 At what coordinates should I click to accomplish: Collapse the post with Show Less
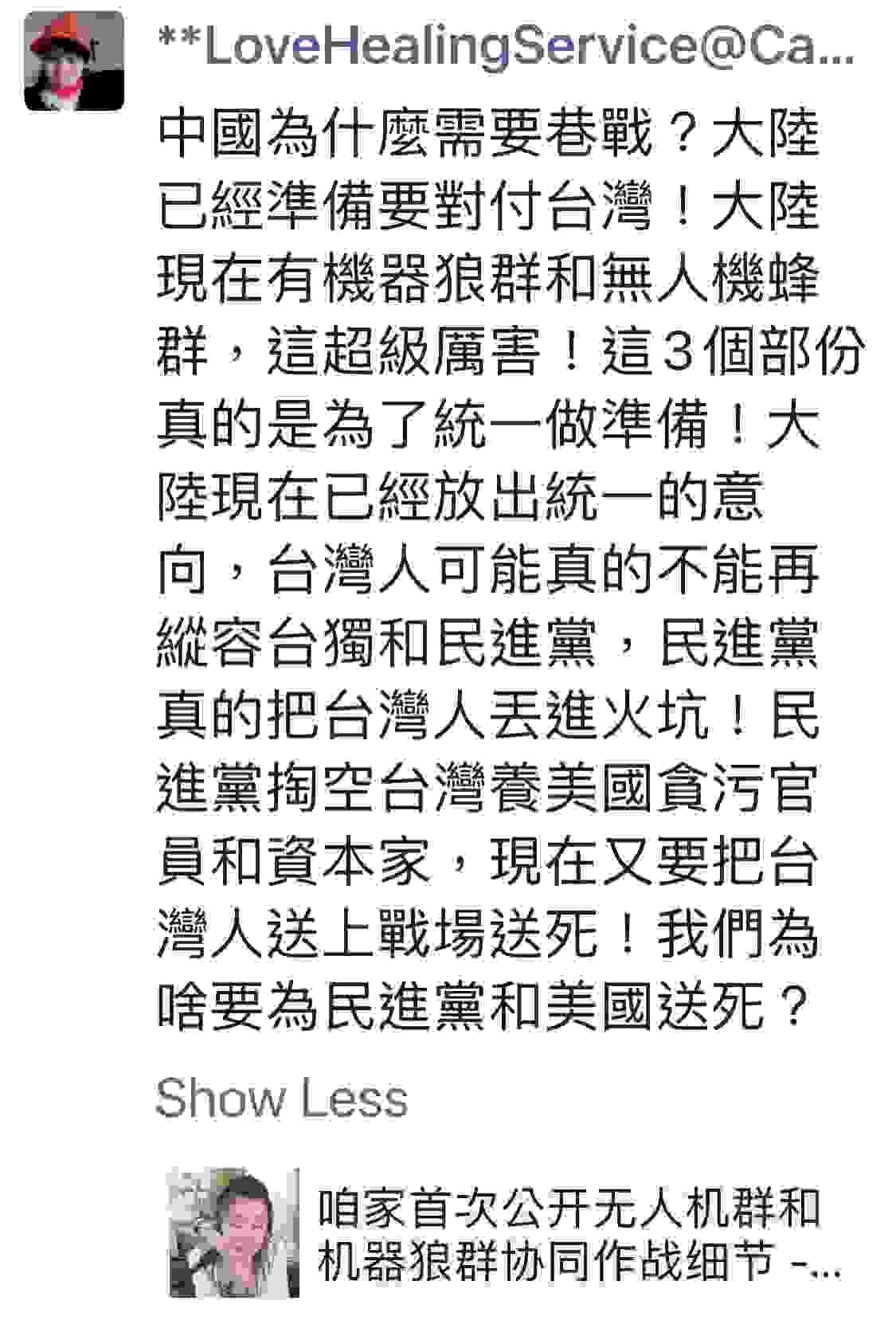point(281,1099)
